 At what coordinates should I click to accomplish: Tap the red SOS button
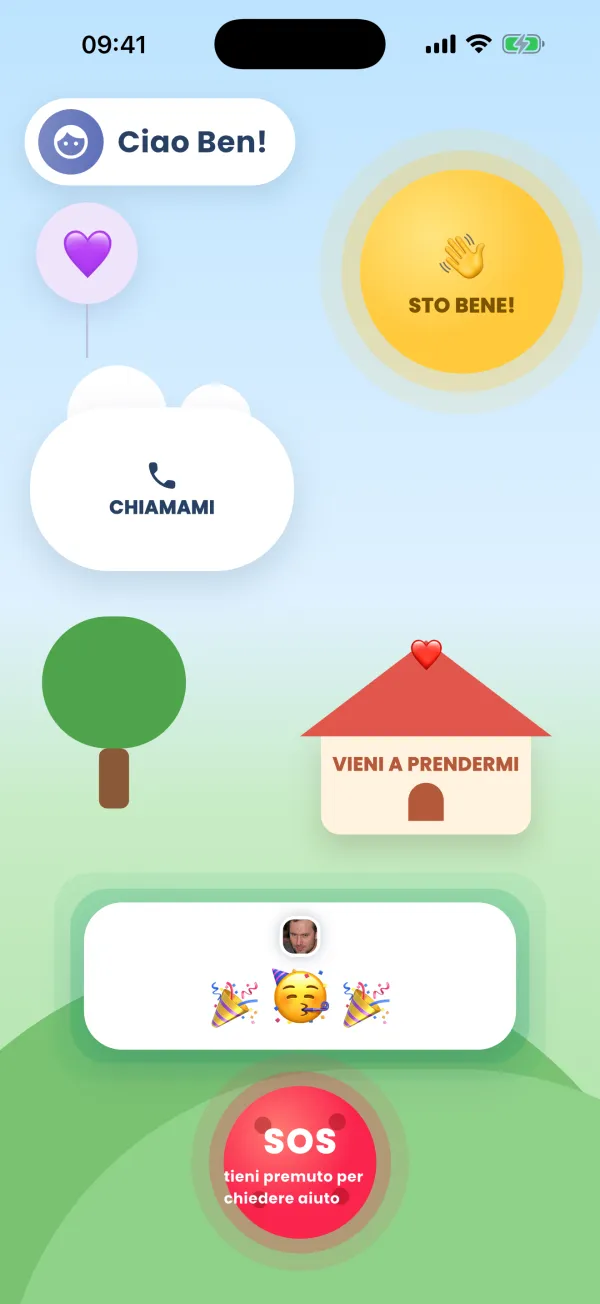point(300,1162)
